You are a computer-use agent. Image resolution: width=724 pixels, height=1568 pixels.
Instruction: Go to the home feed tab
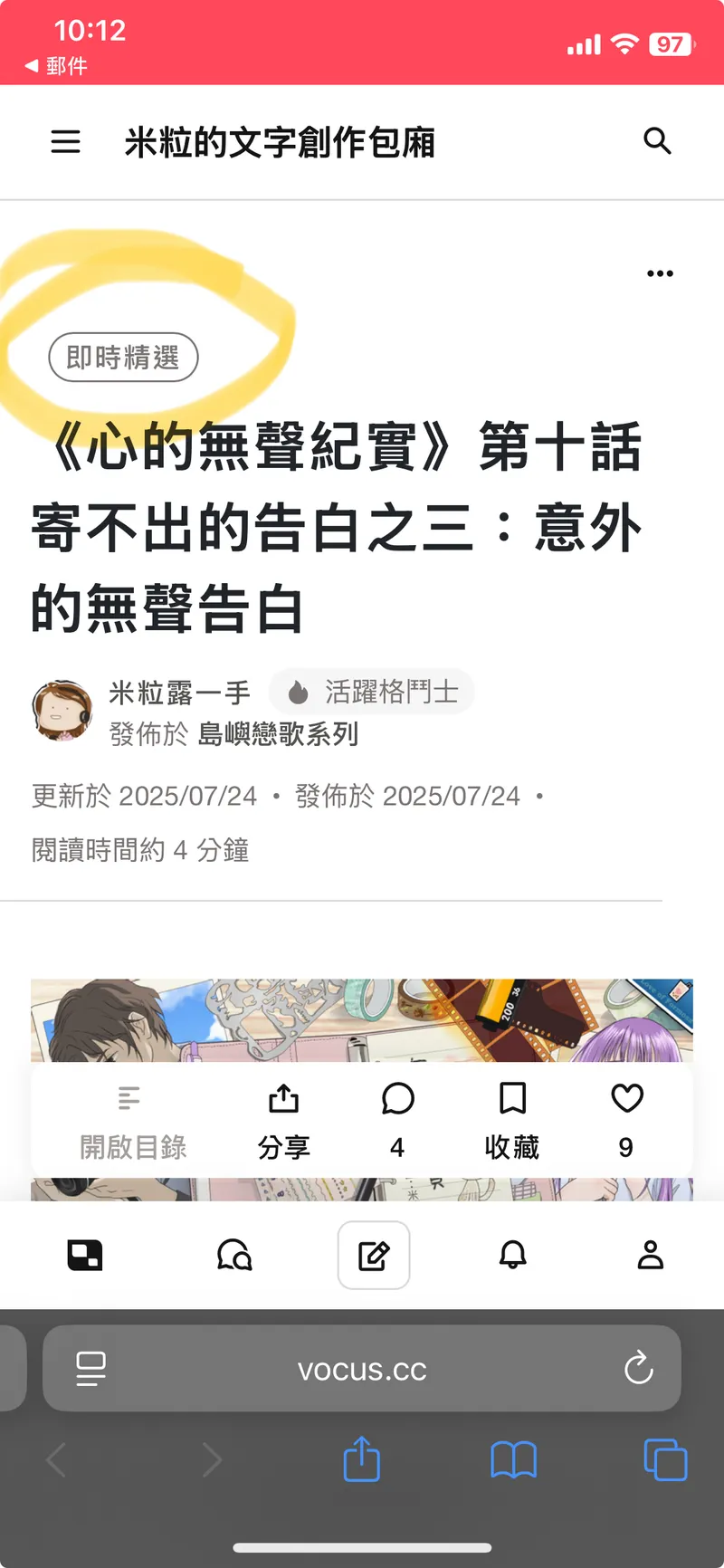(x=85, y=1255)
